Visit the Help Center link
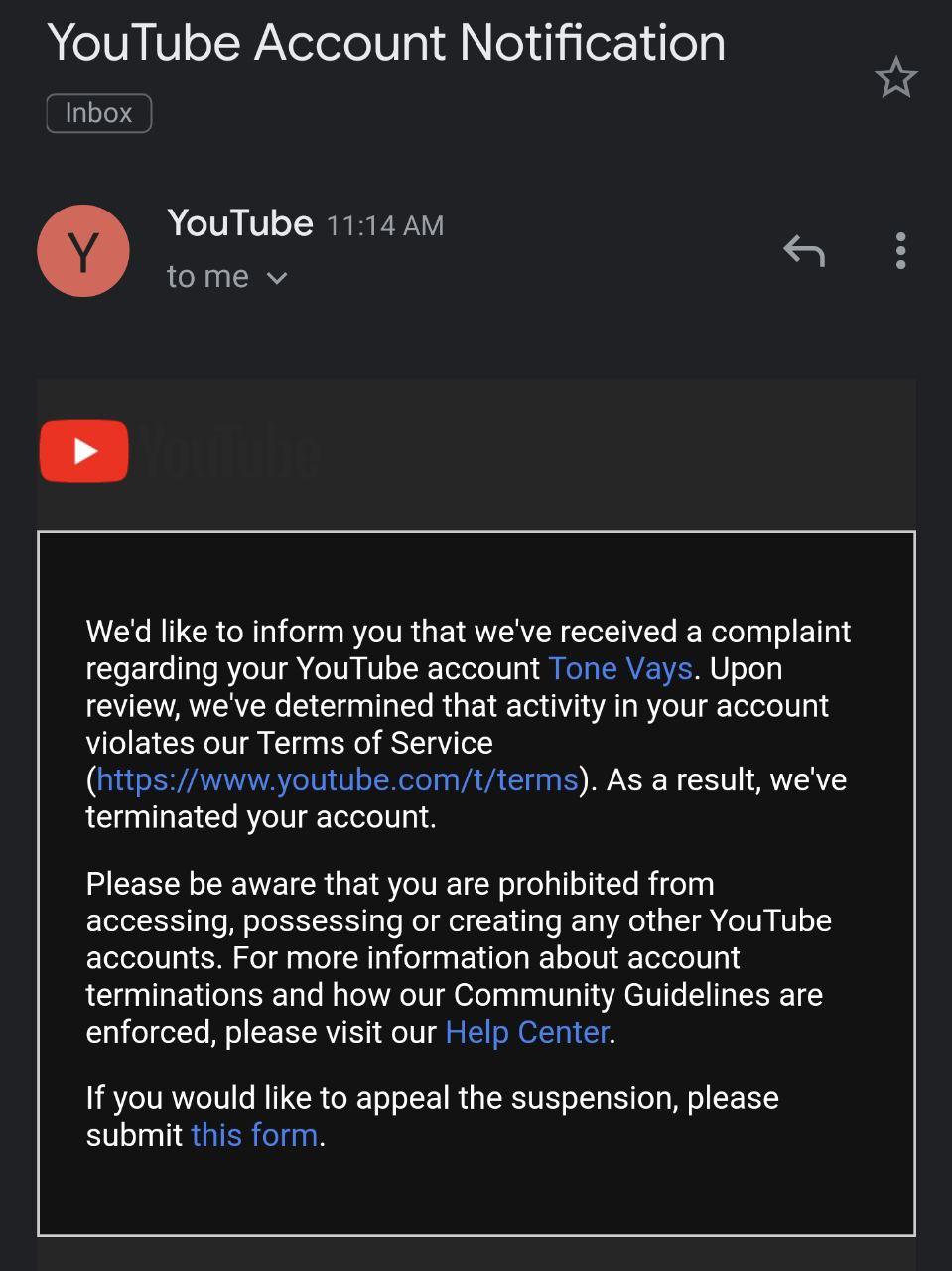 pyautogui.click(x=526, y=1032)
